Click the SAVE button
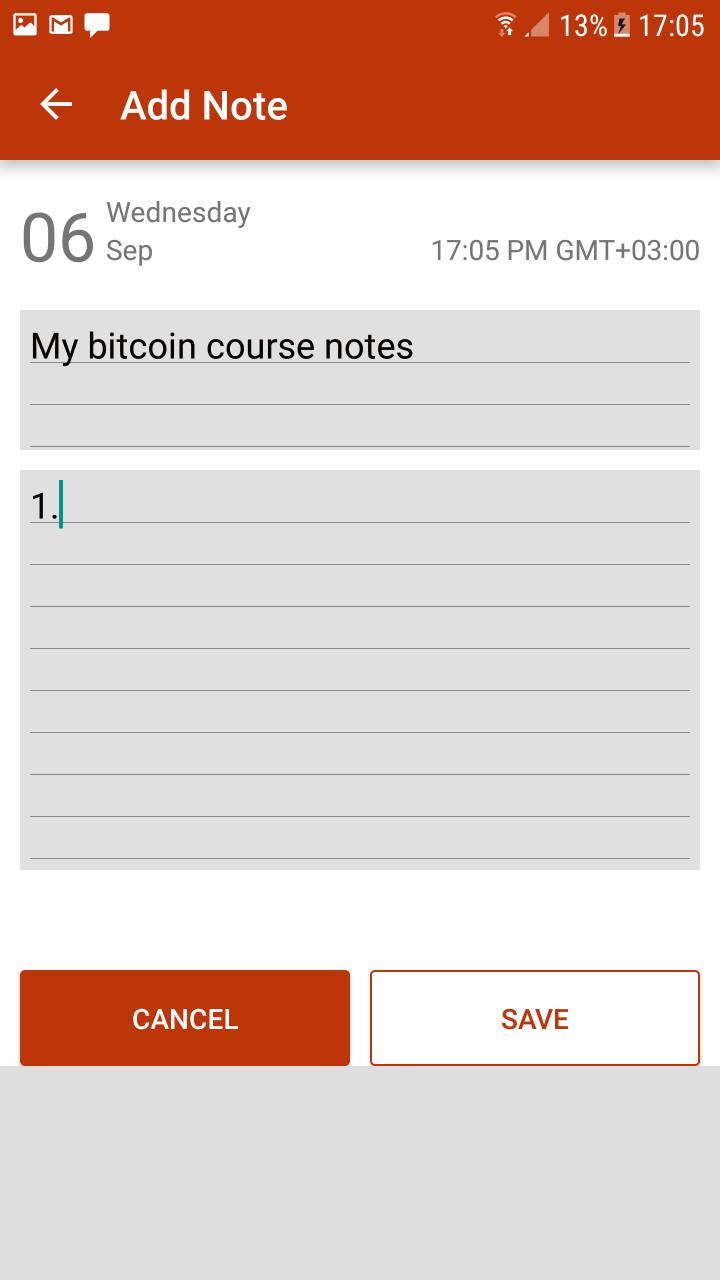Image resolution: width=720 pixels, height=1280 pixels. click(x=534, y=1018)
